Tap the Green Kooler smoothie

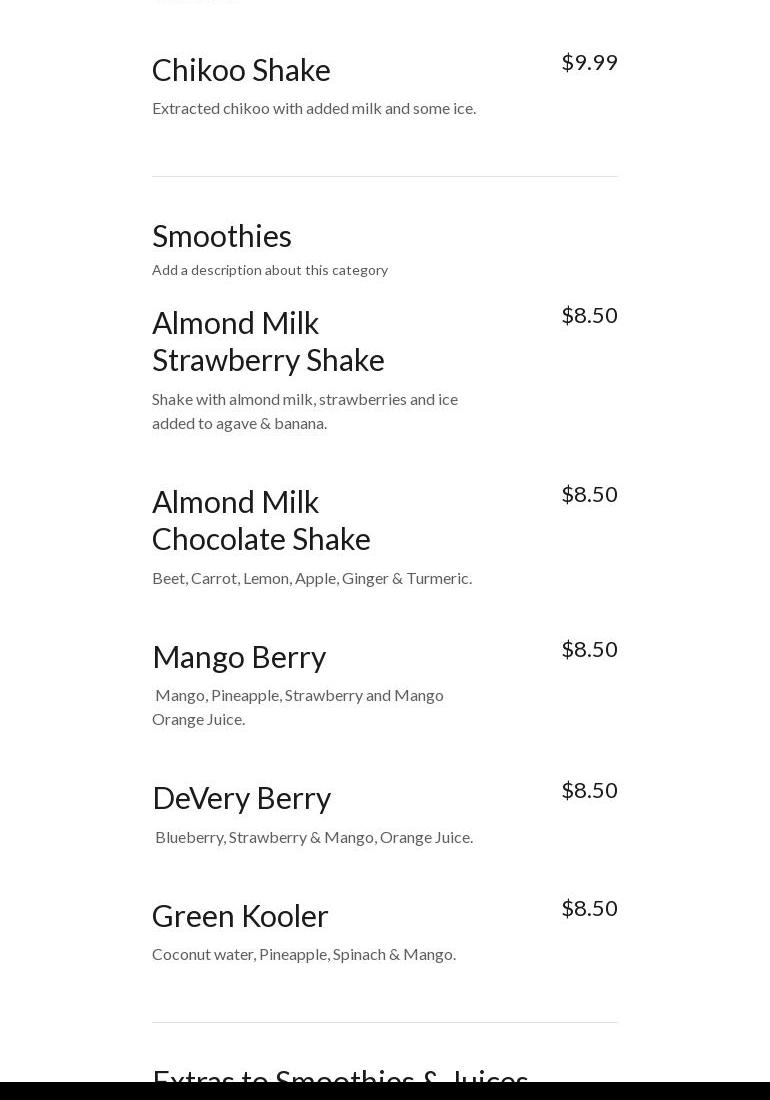240,916
